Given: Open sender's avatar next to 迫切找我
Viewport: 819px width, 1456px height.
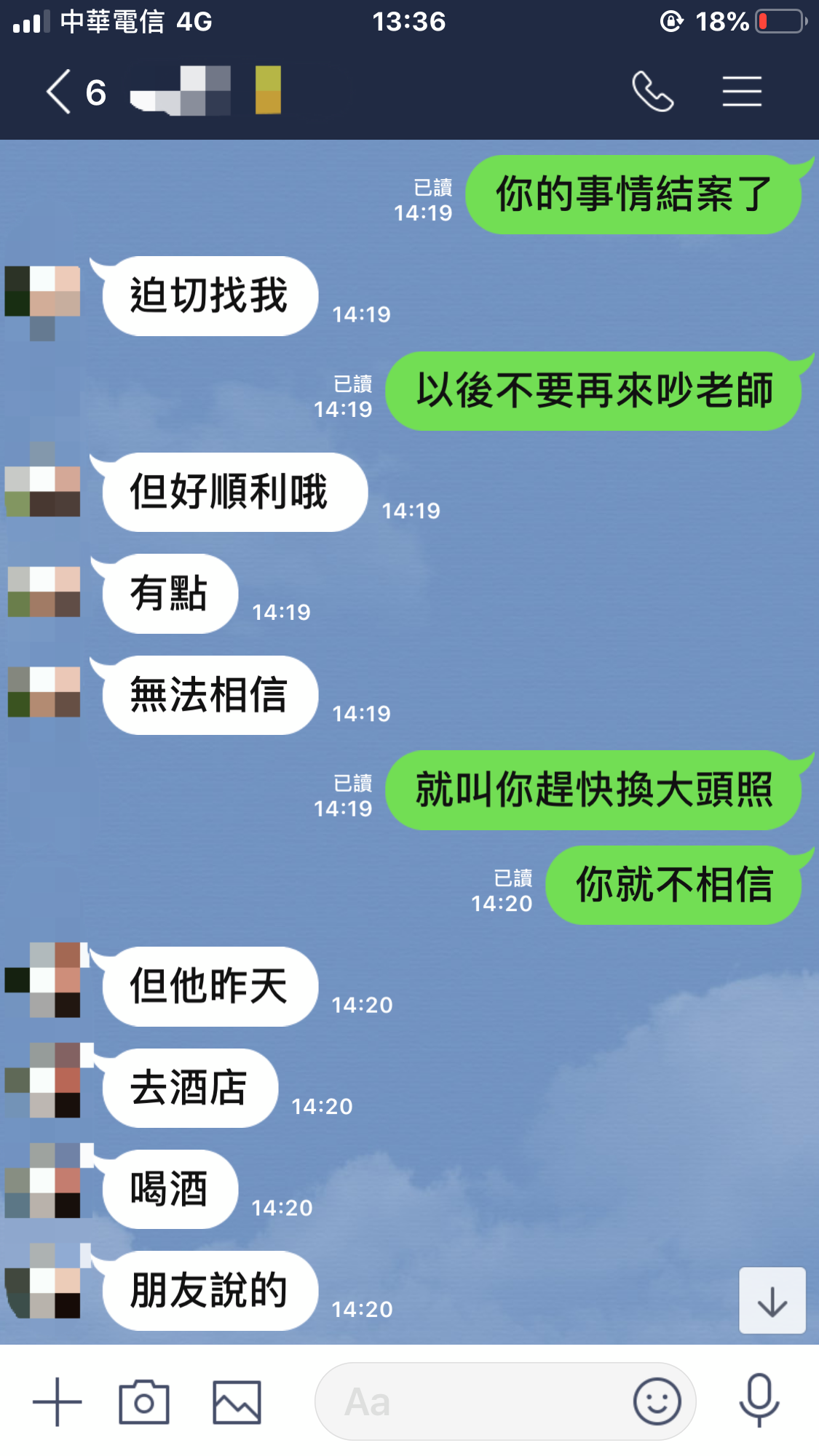Looking at the screenshot, I should click(x=43, y=301).
